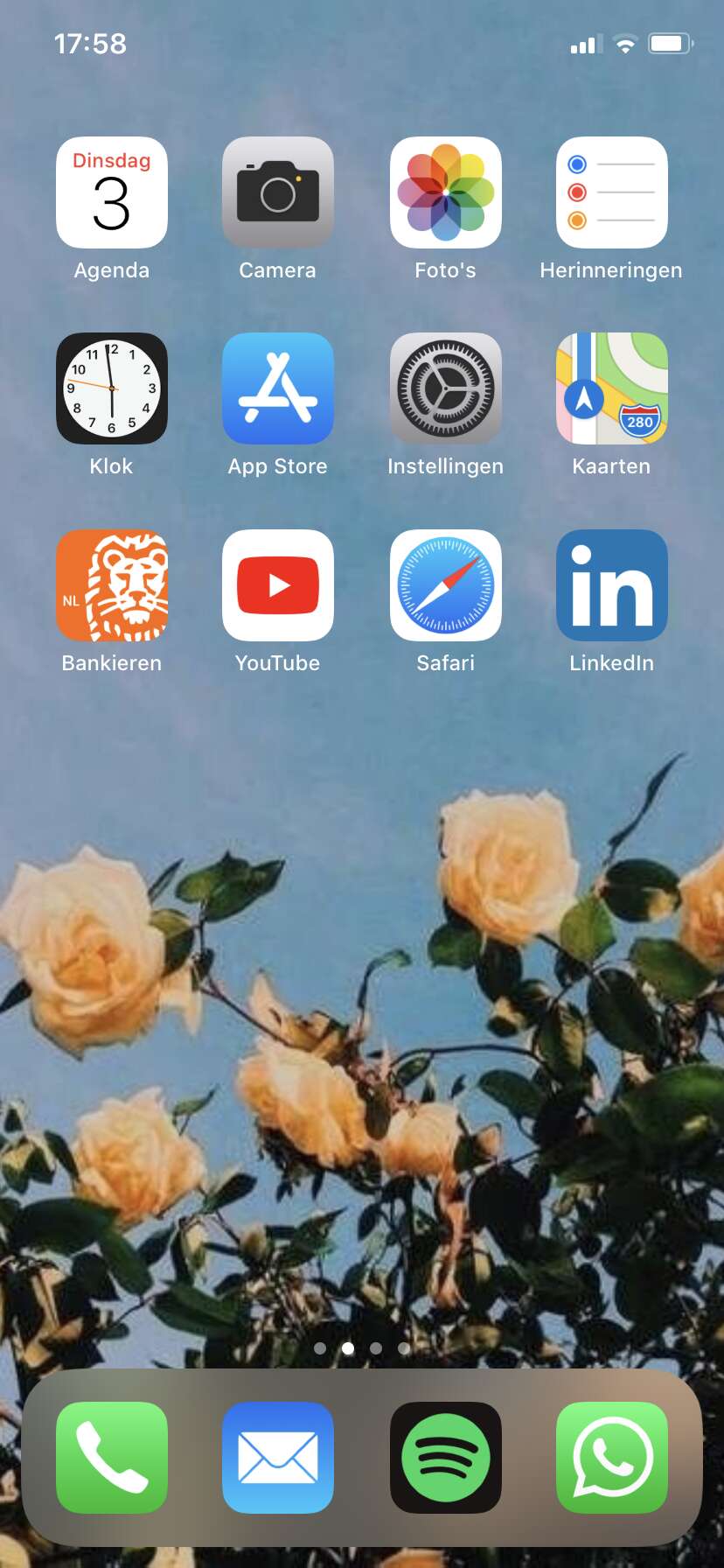The image size is (724, 1568).
Task: Open WhatsApp from the dock
Action: pos(612,1458)
